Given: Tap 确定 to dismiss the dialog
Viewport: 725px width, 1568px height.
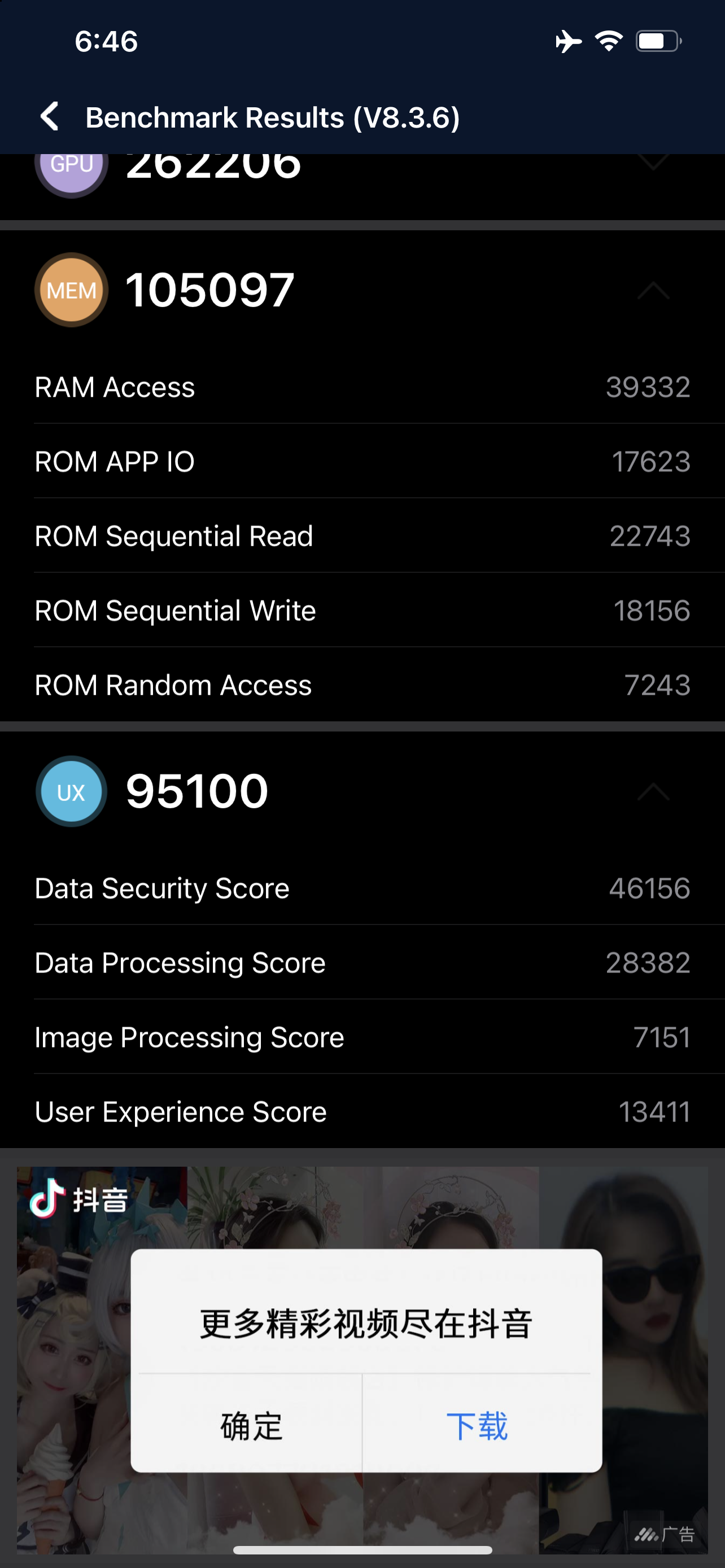Looking at the screenshot, I should [251, 1426].
